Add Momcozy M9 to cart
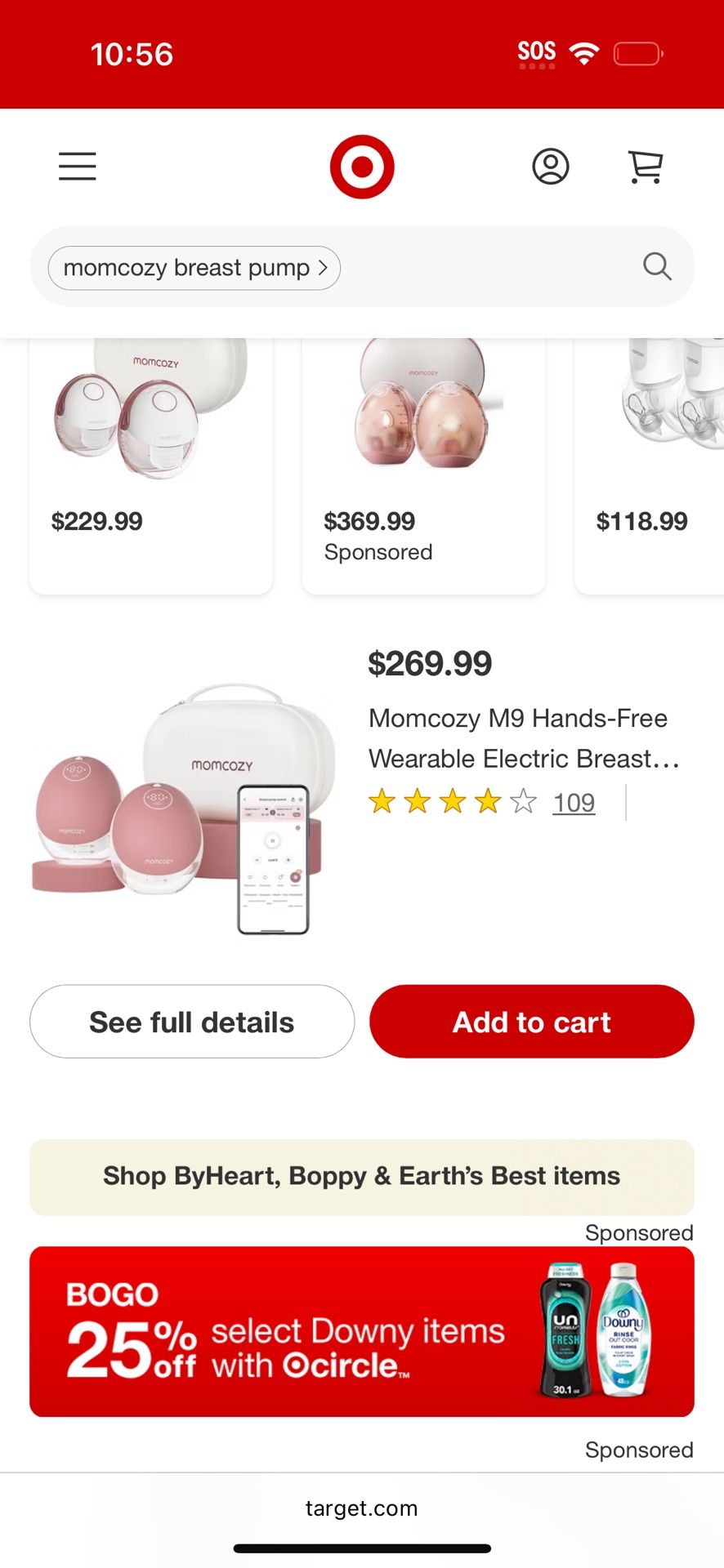Image resolution: width=724 pixels, height=1568 pixels. [532, 1022]
